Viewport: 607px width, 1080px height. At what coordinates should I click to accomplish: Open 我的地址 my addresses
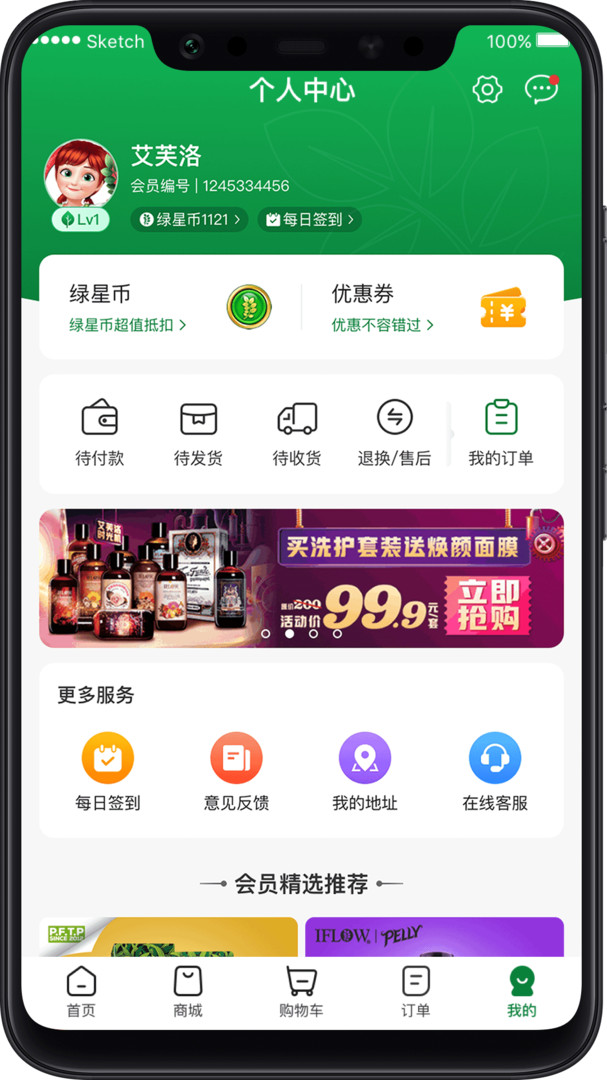coord(365,772)
